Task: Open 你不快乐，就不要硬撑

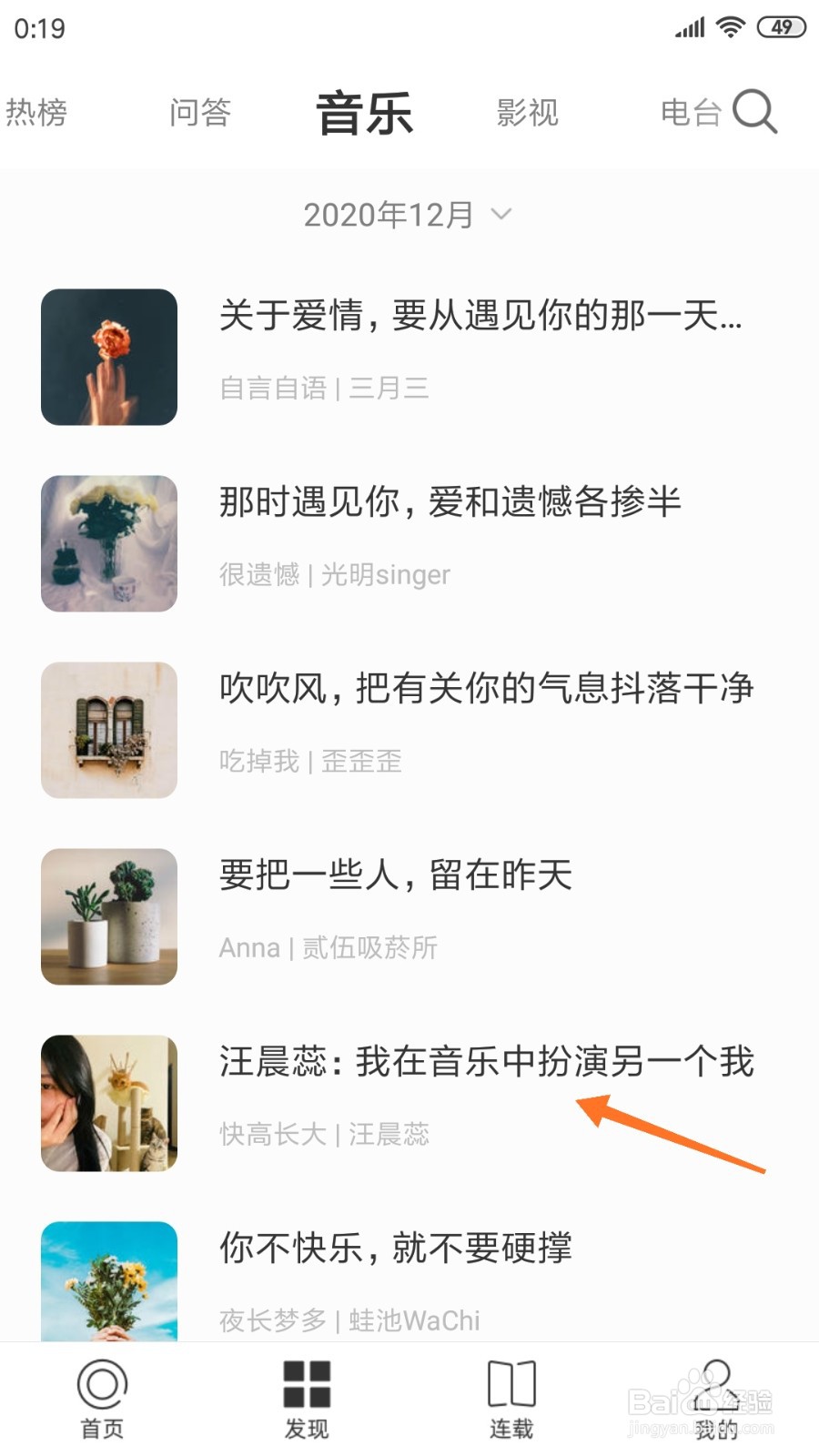Action: coord(409,1279)
